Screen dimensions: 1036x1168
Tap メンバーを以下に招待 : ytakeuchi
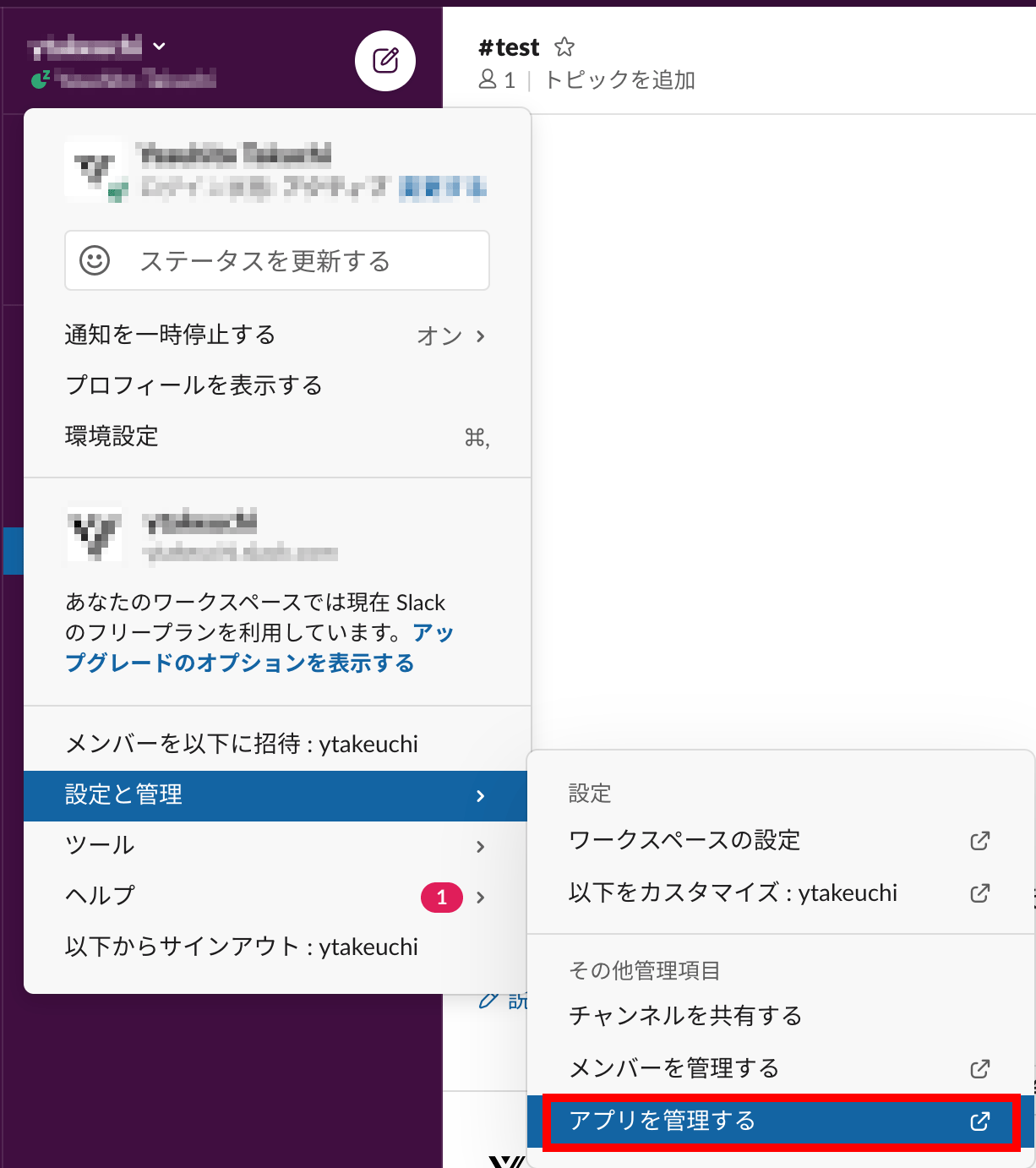[242, 744]
